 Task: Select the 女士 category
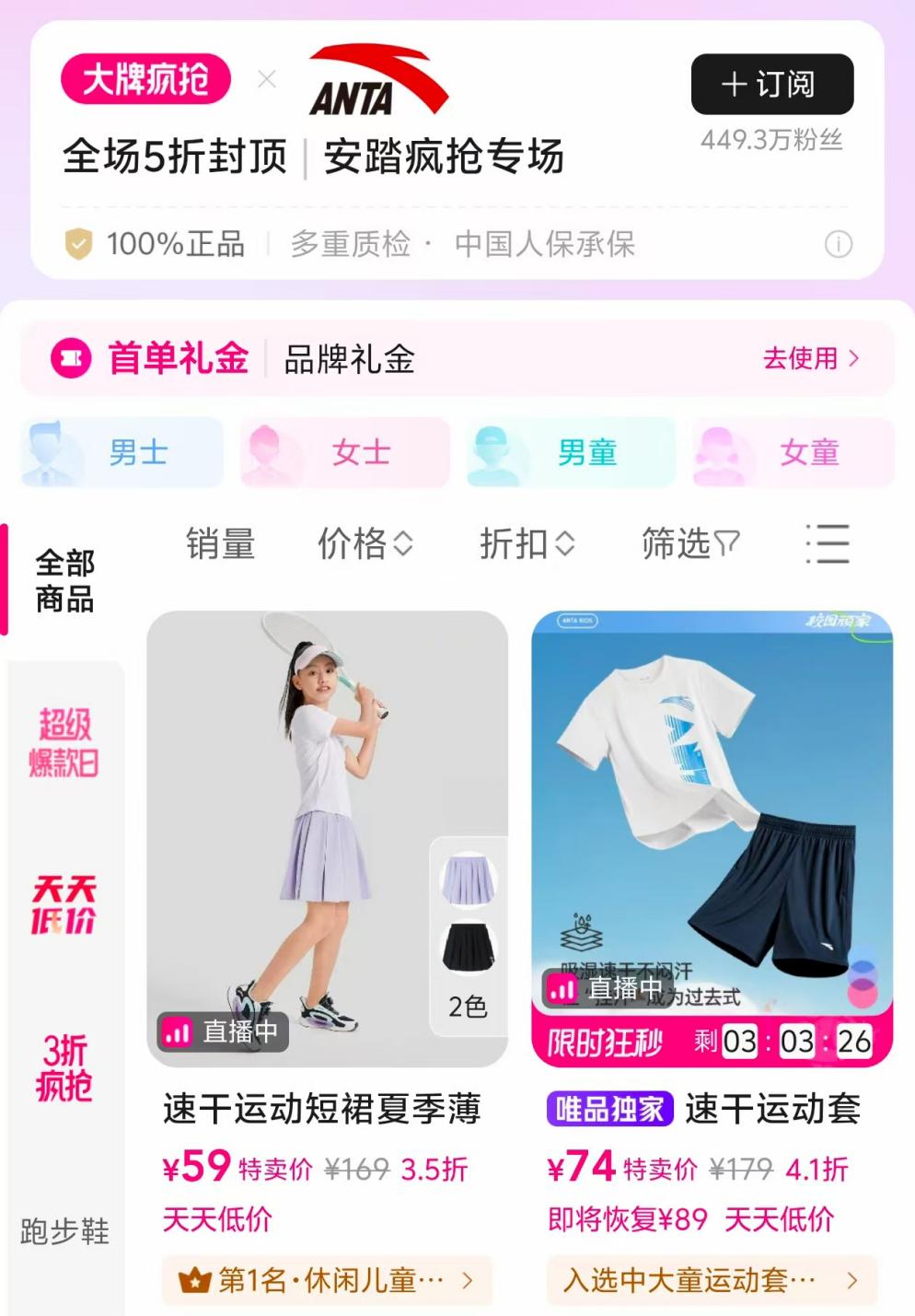point(345,452)
